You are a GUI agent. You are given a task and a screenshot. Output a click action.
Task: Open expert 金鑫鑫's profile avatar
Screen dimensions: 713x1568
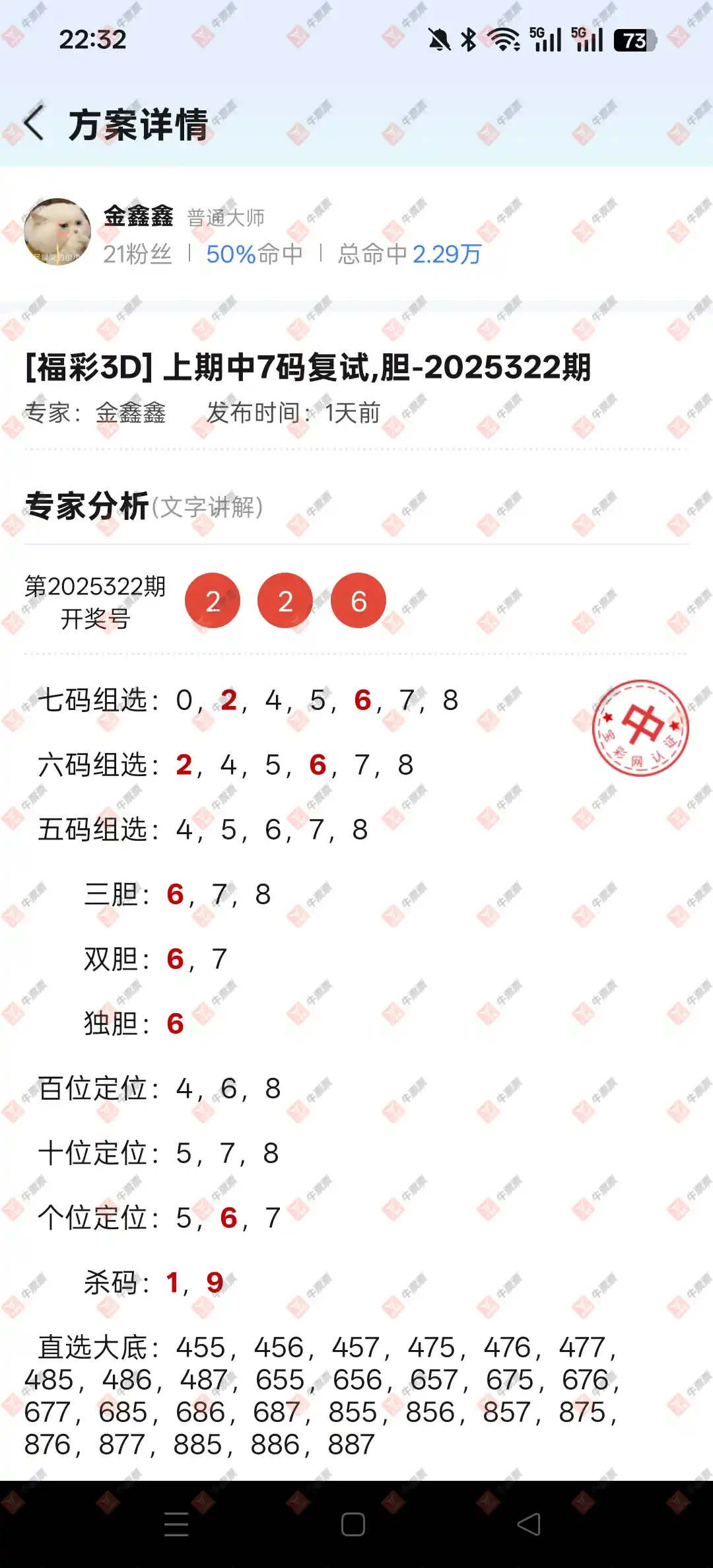pos(57,232)
